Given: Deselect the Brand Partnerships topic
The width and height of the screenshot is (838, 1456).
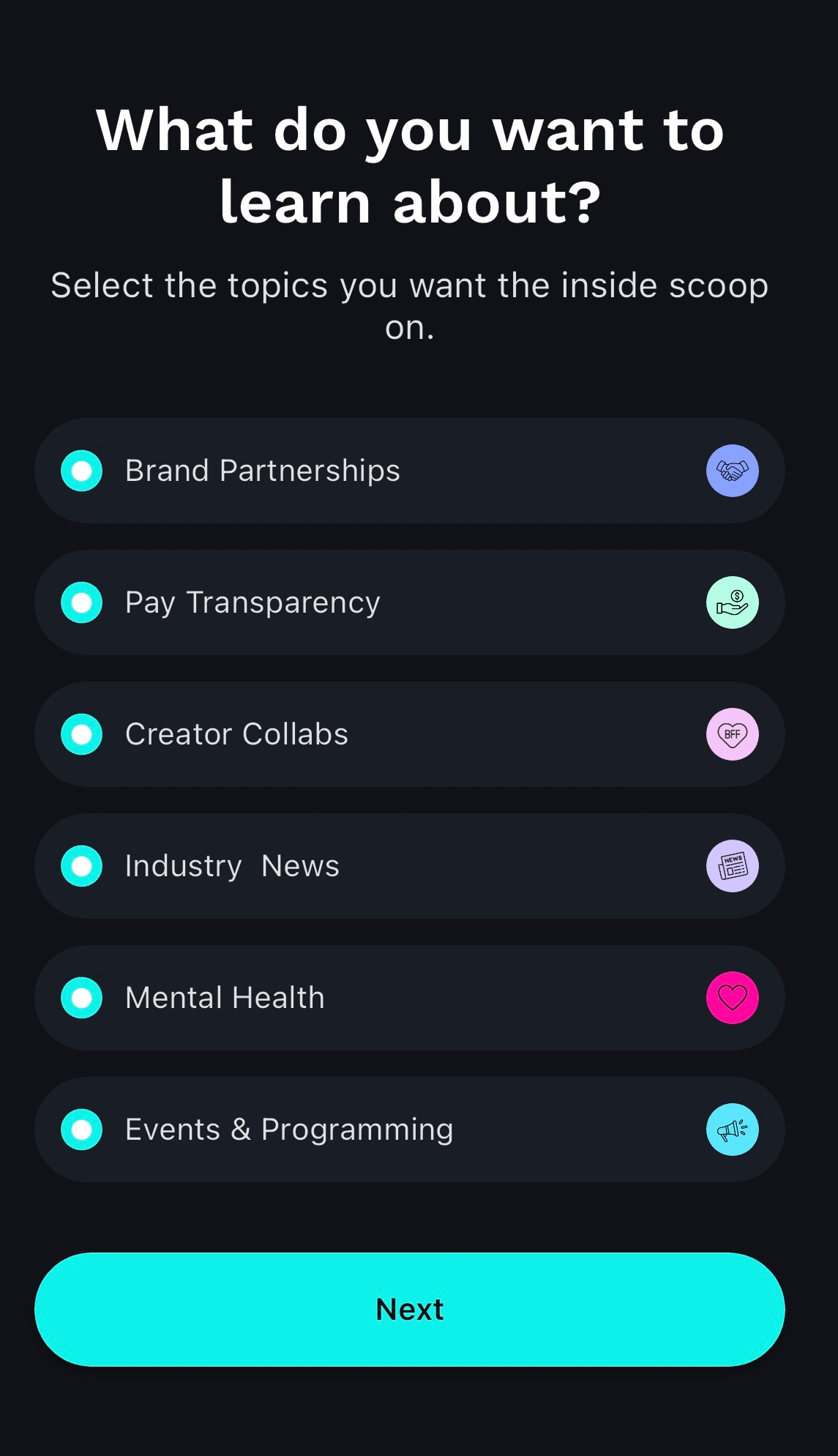Looking at the screenshot, I should point(81,471).
